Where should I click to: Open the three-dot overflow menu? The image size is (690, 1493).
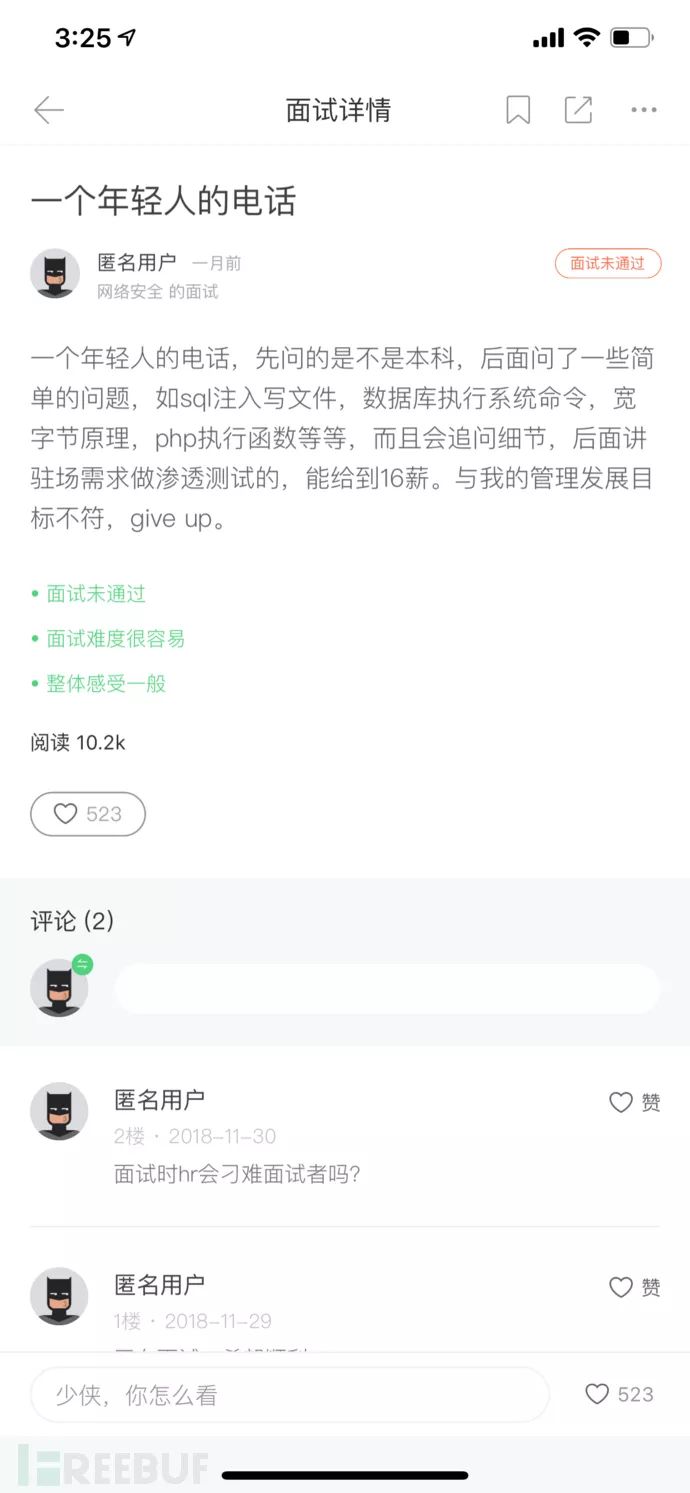[x=644, y=110]
